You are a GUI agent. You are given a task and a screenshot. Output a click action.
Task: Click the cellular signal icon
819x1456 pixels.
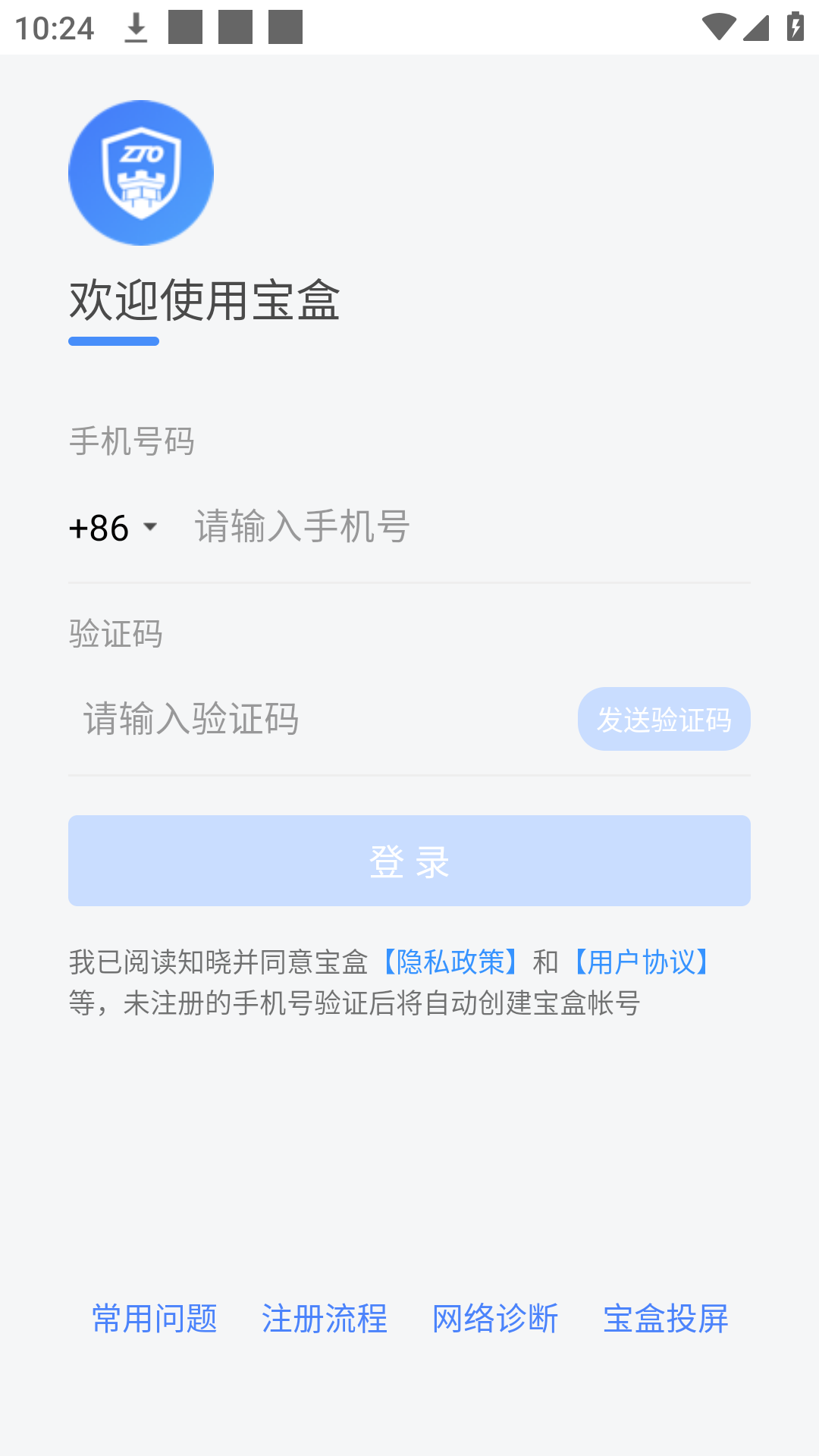click(757, 27)
